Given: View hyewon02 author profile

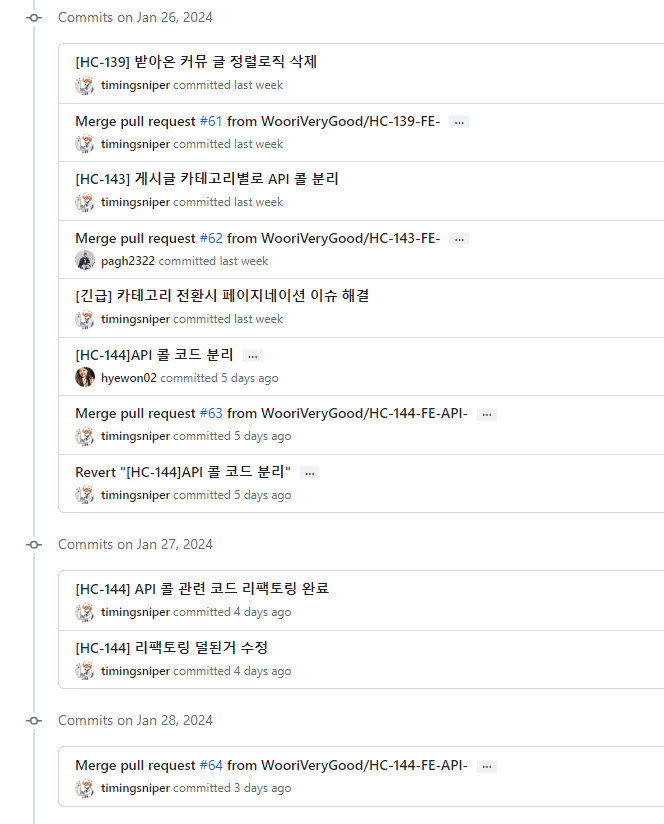Looking at the screenshot, I should tap(129, 378).
